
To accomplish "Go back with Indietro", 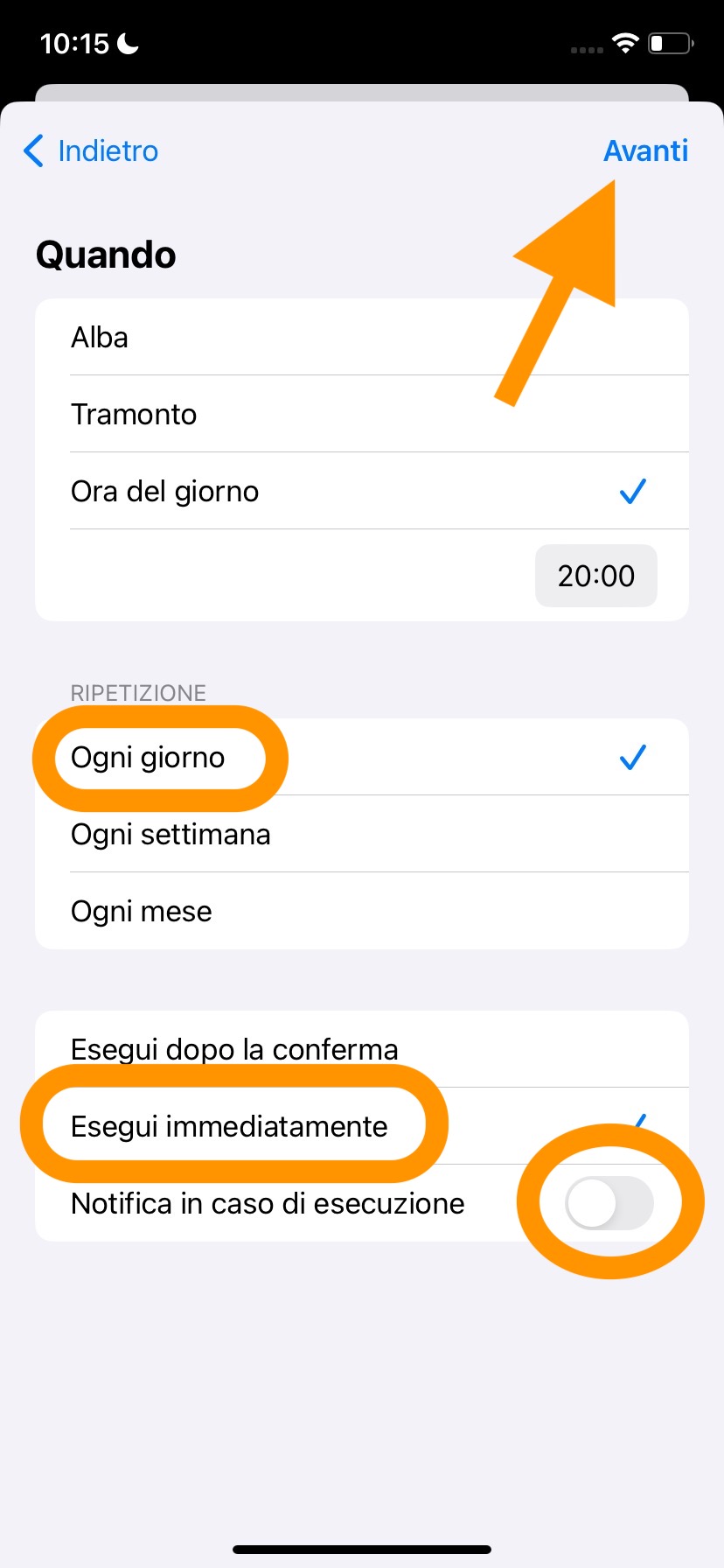I will pyautogui.click(x=91, y=151).
